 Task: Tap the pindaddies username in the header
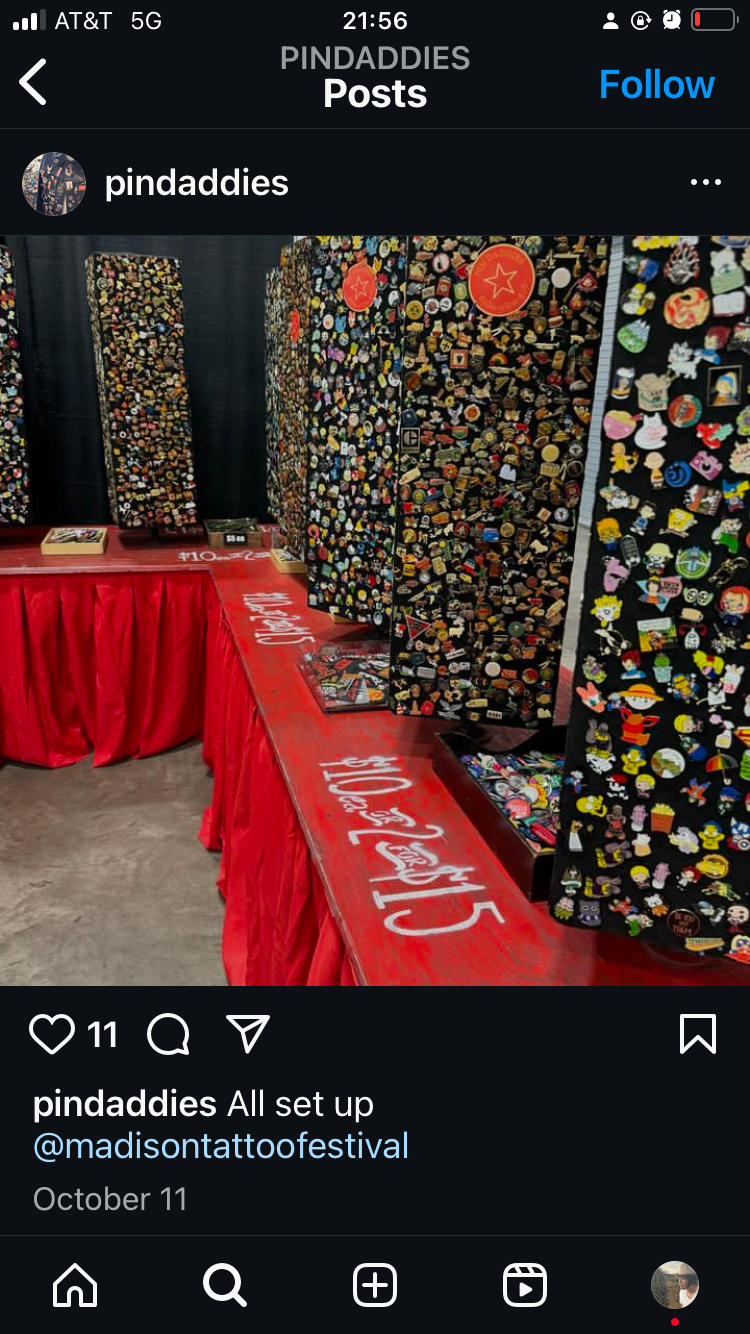[197, 183]
